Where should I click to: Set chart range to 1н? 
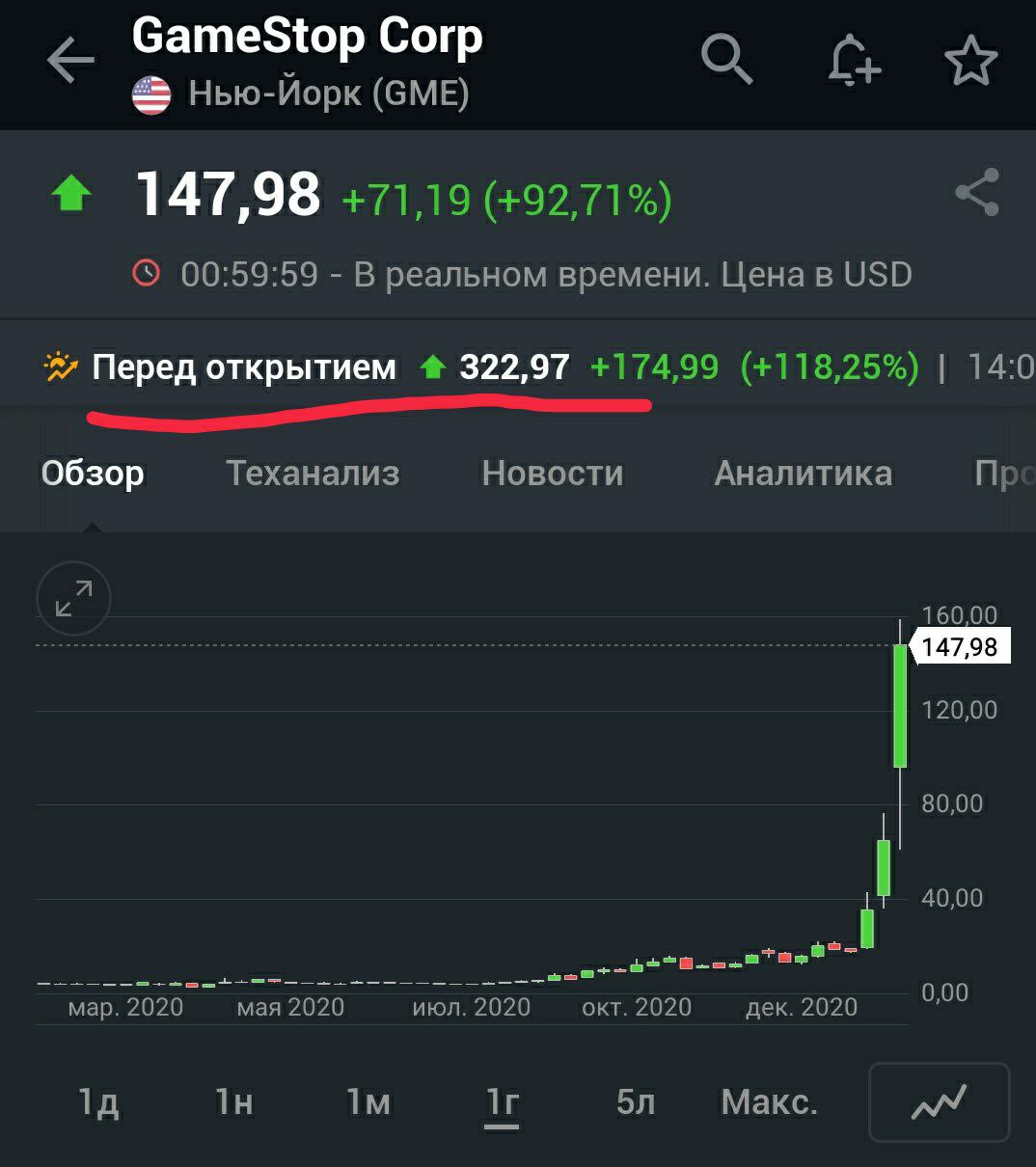[233, 1101]
